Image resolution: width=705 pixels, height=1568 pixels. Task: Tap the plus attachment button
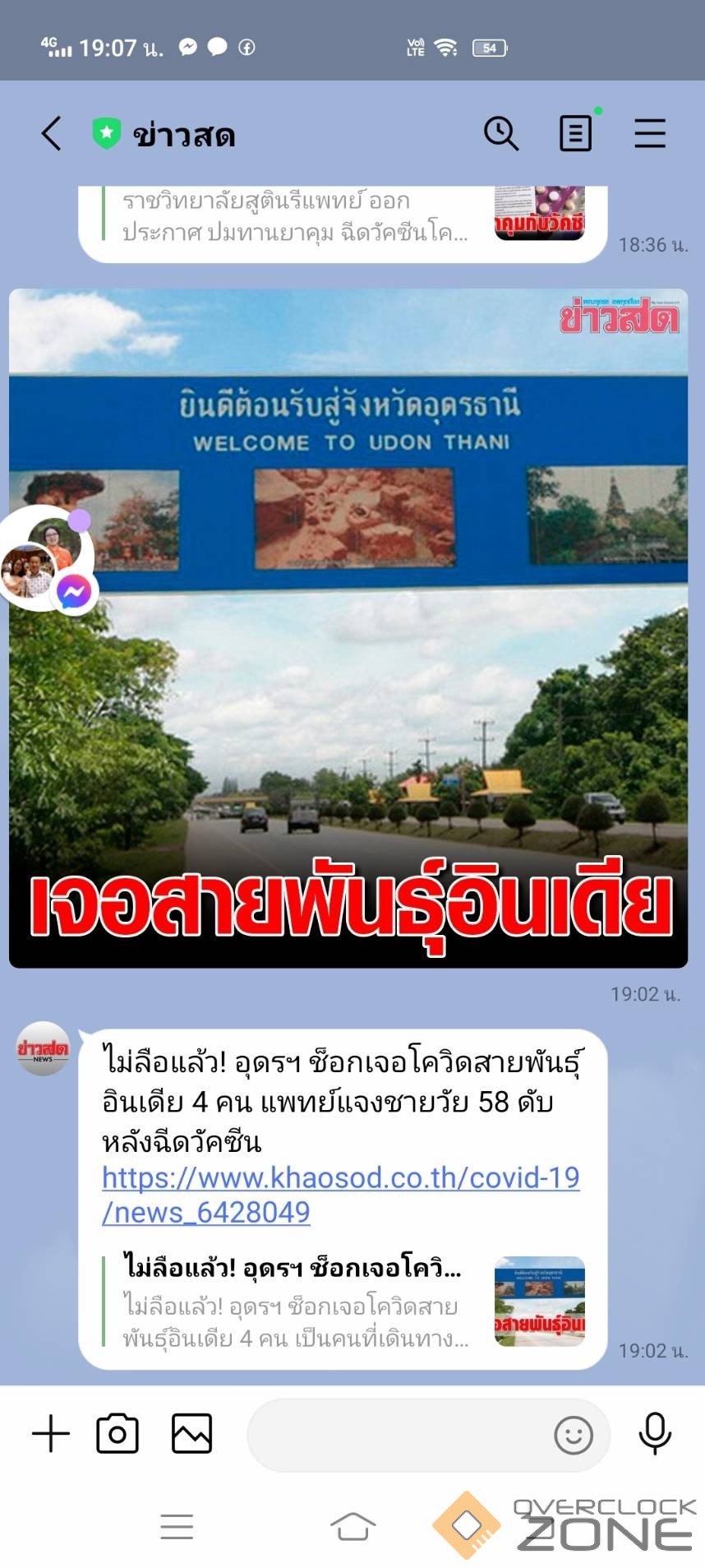51,1434
